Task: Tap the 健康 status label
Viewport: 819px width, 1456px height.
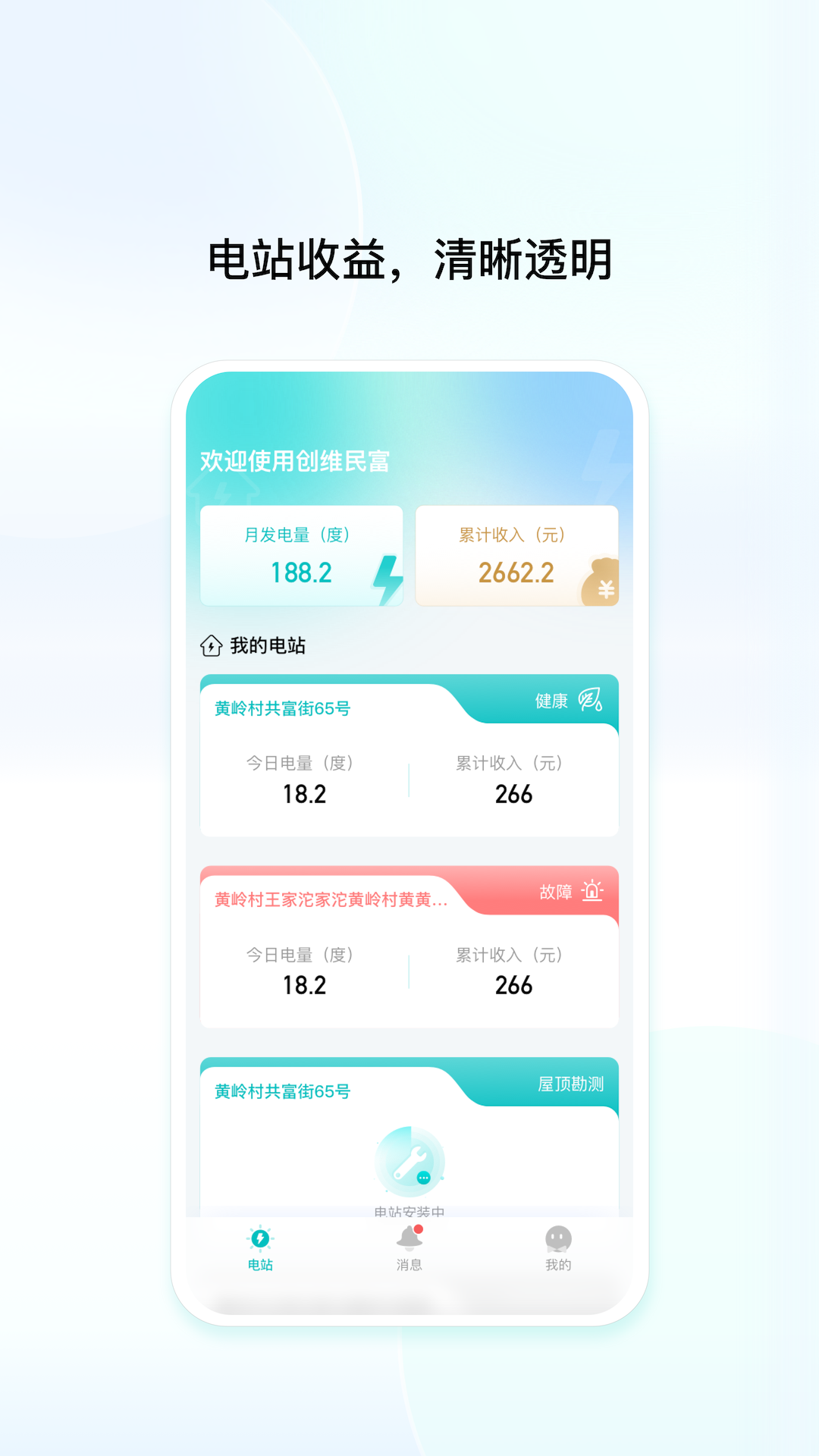Action: point(554,701)
